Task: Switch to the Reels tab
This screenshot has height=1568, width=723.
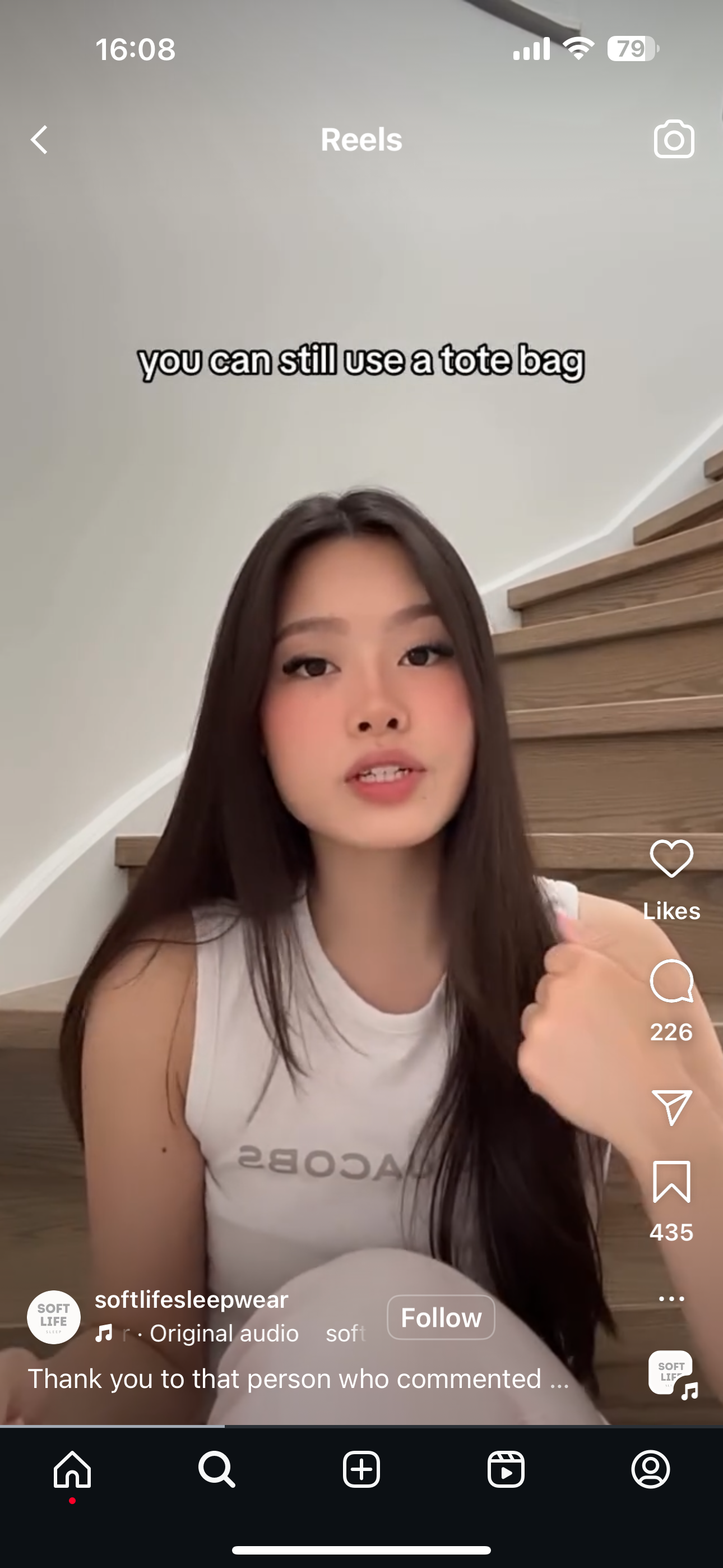Action: click(x=506, y=1469)
